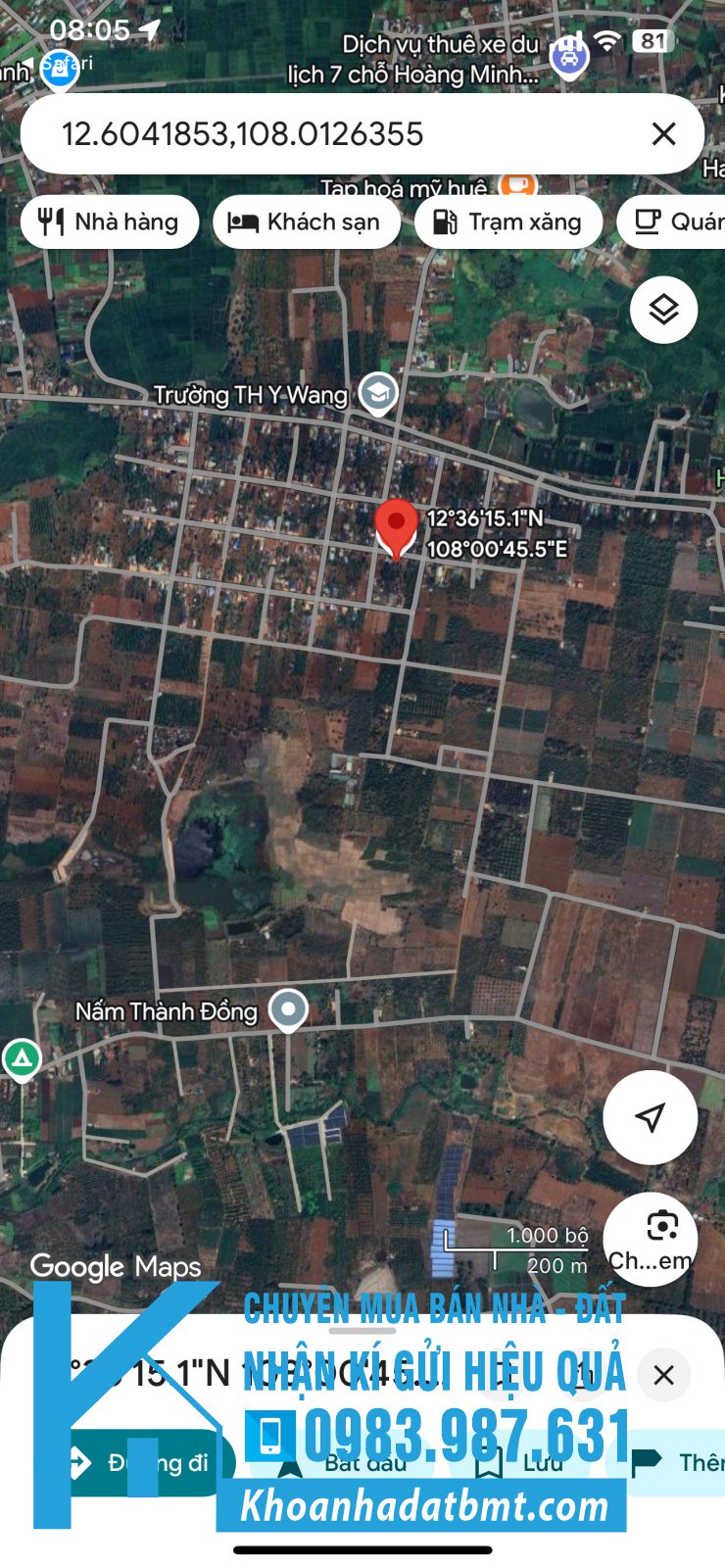Select the red dropped pin
This screenshot has height=1568, width=725.
tap(396, 525)
